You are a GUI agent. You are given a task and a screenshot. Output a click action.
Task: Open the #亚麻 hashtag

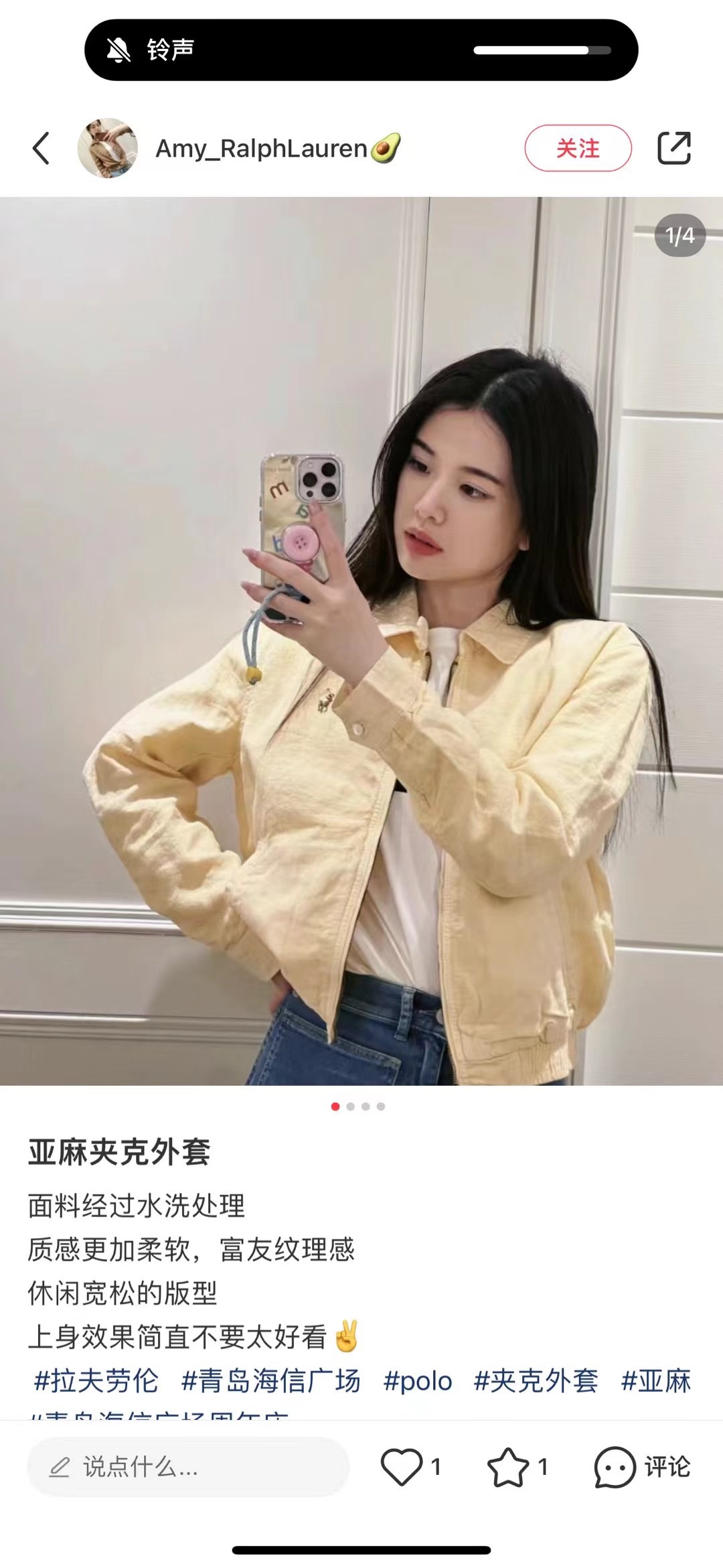coord(656,1381)
